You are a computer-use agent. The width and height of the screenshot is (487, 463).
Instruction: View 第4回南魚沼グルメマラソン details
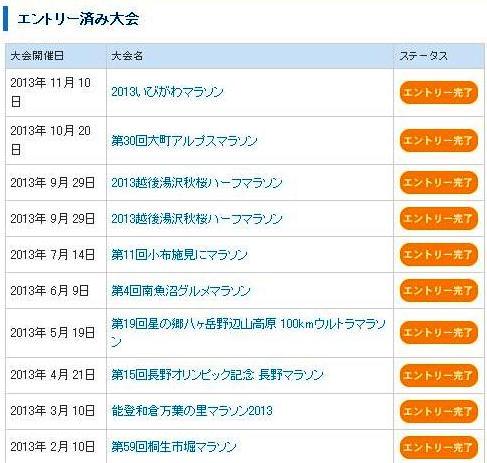181,291
